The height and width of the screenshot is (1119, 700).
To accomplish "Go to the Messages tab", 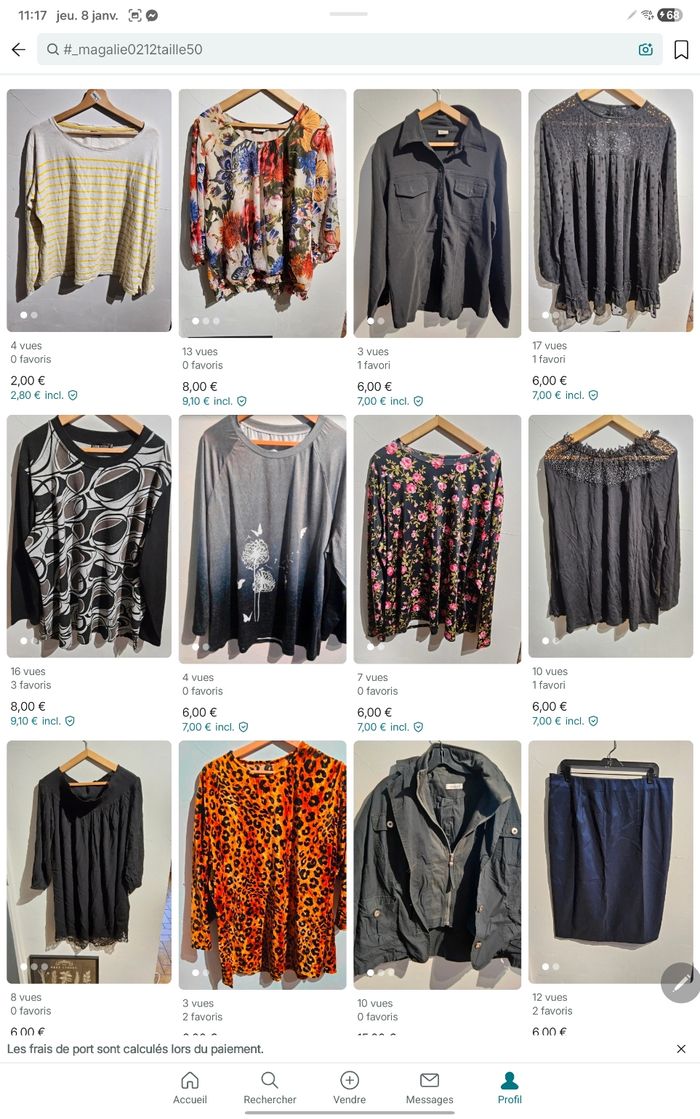I will click(429, 1087).
